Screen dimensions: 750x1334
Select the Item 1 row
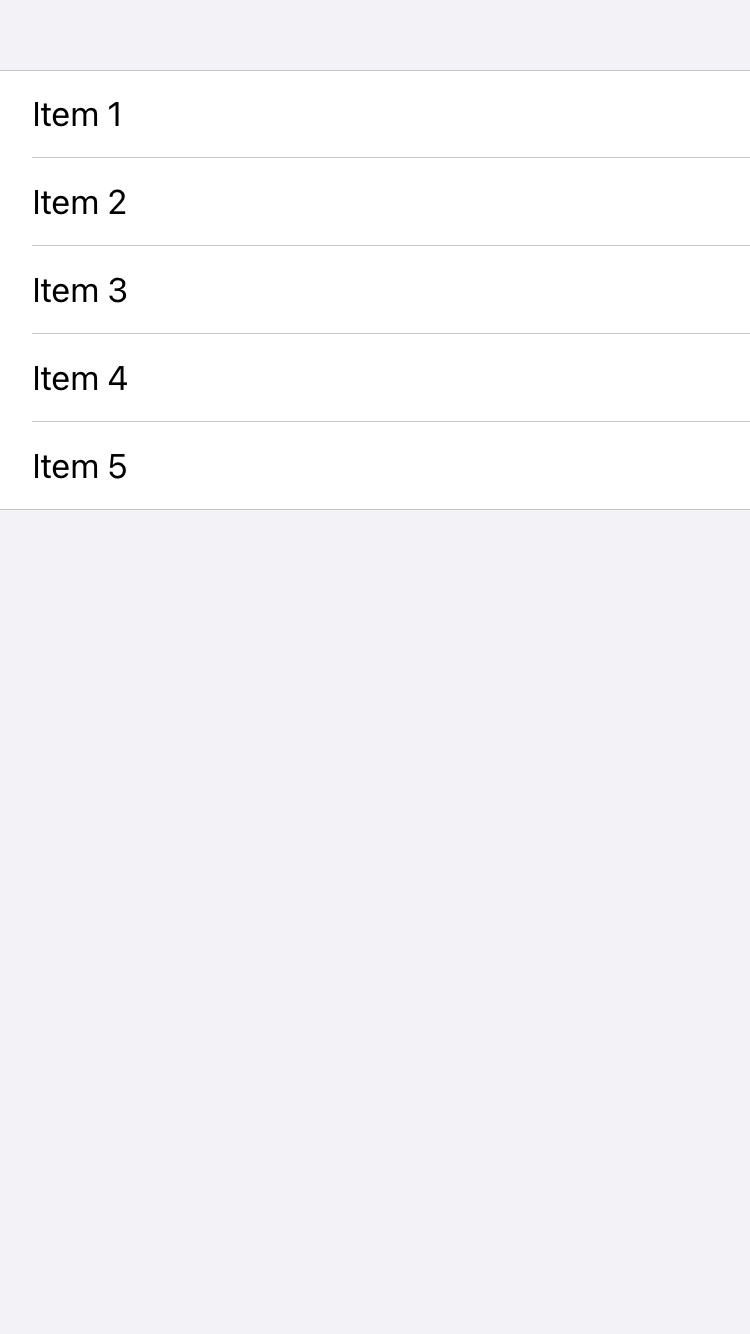pos(375,114)
